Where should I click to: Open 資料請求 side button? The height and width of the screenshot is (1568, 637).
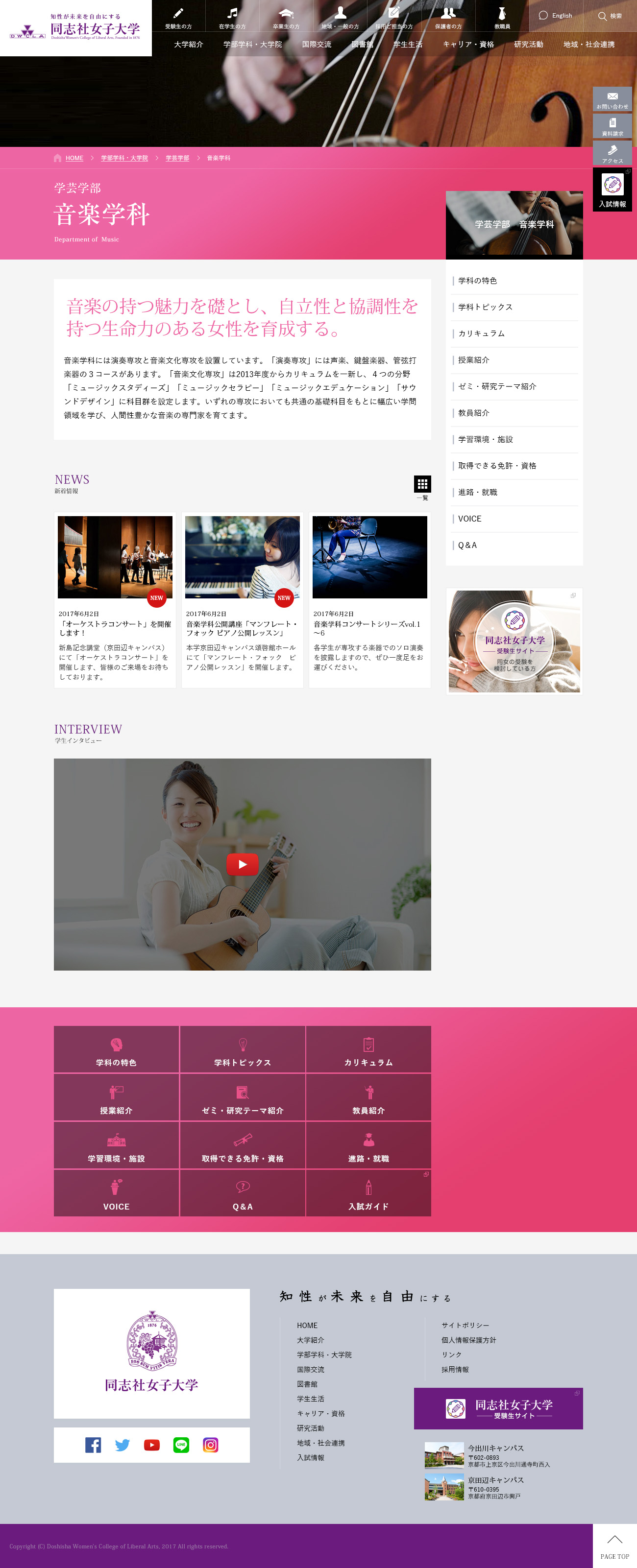612,126
